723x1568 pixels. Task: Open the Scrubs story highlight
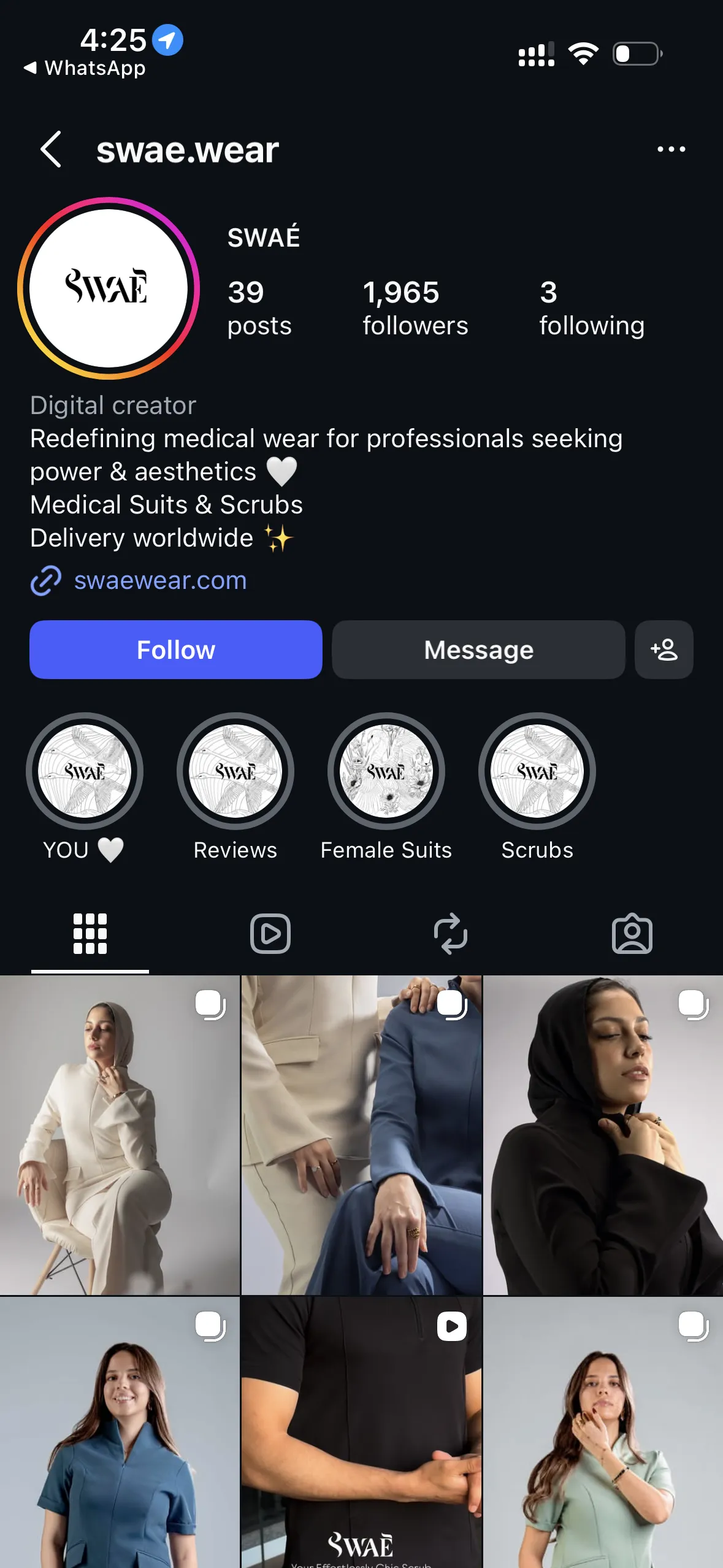click(537, 771)
